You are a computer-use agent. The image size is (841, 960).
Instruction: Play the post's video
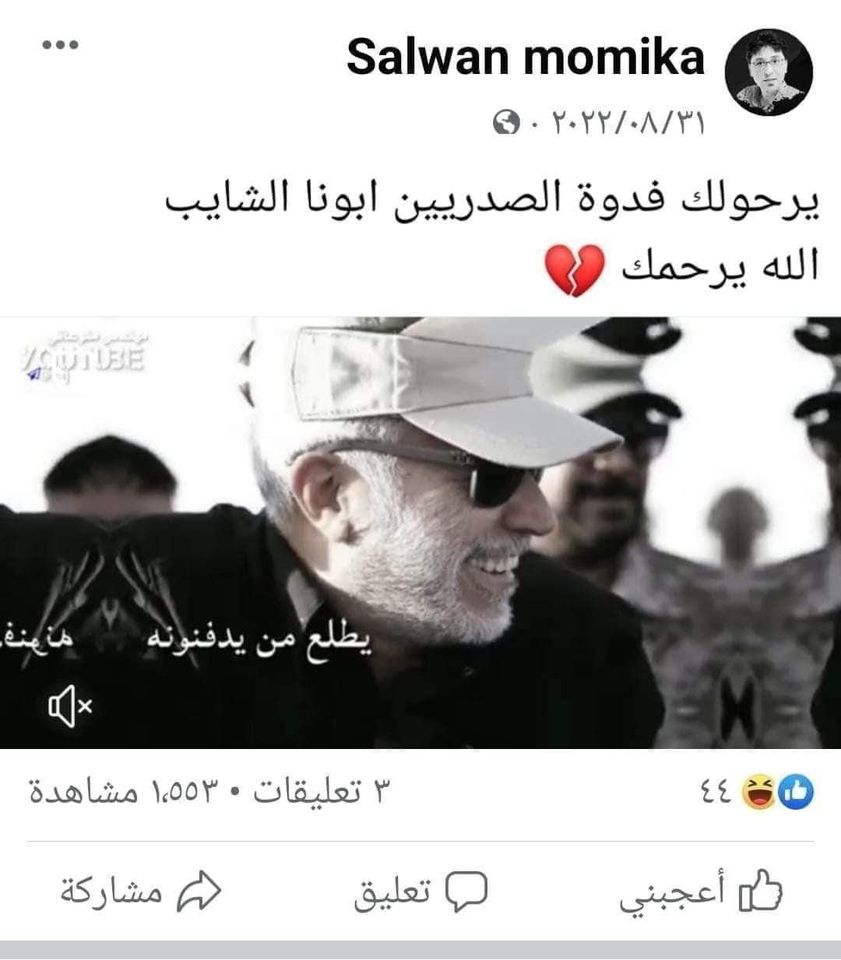click(x=420, y=530)
